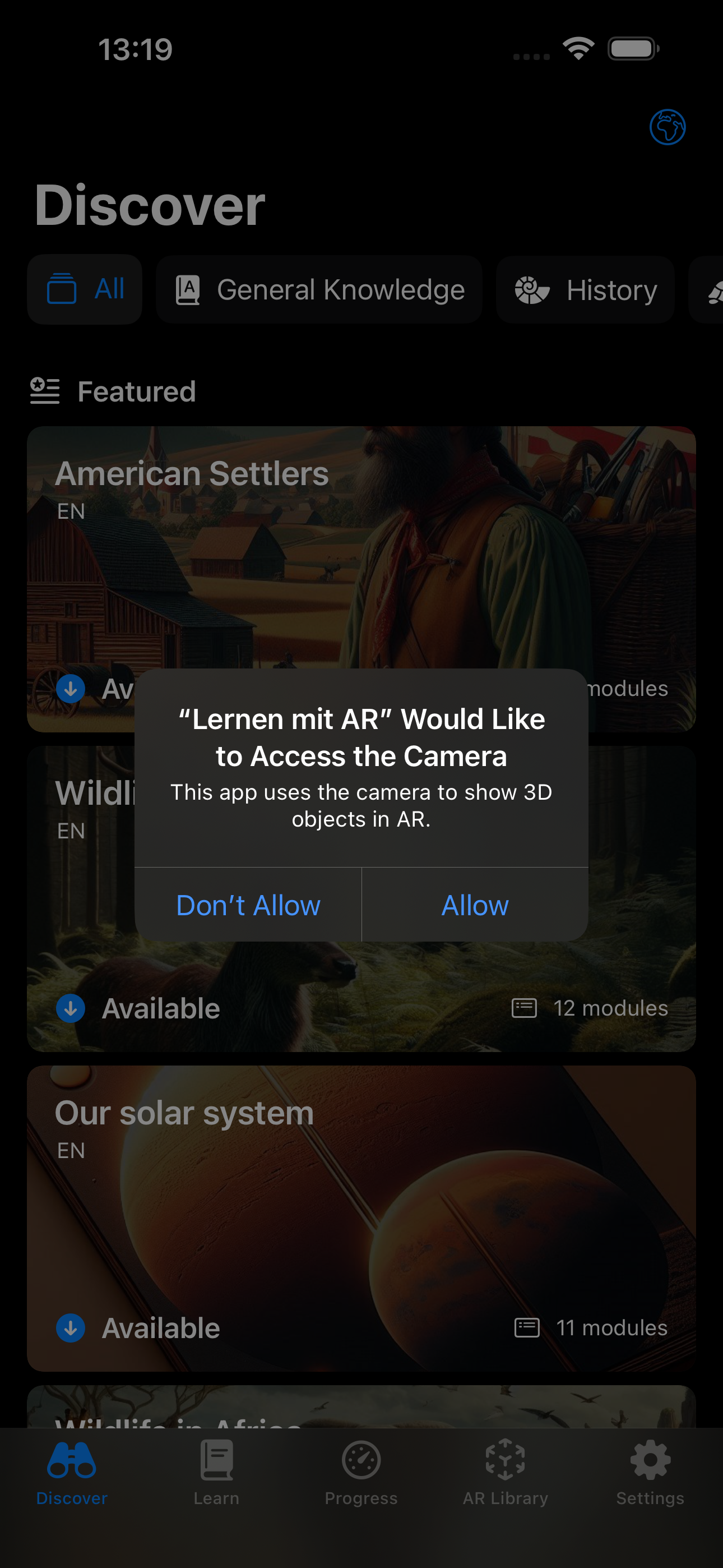Allow camera access in the dialog

pyautogui.click(x=475, y=905)
